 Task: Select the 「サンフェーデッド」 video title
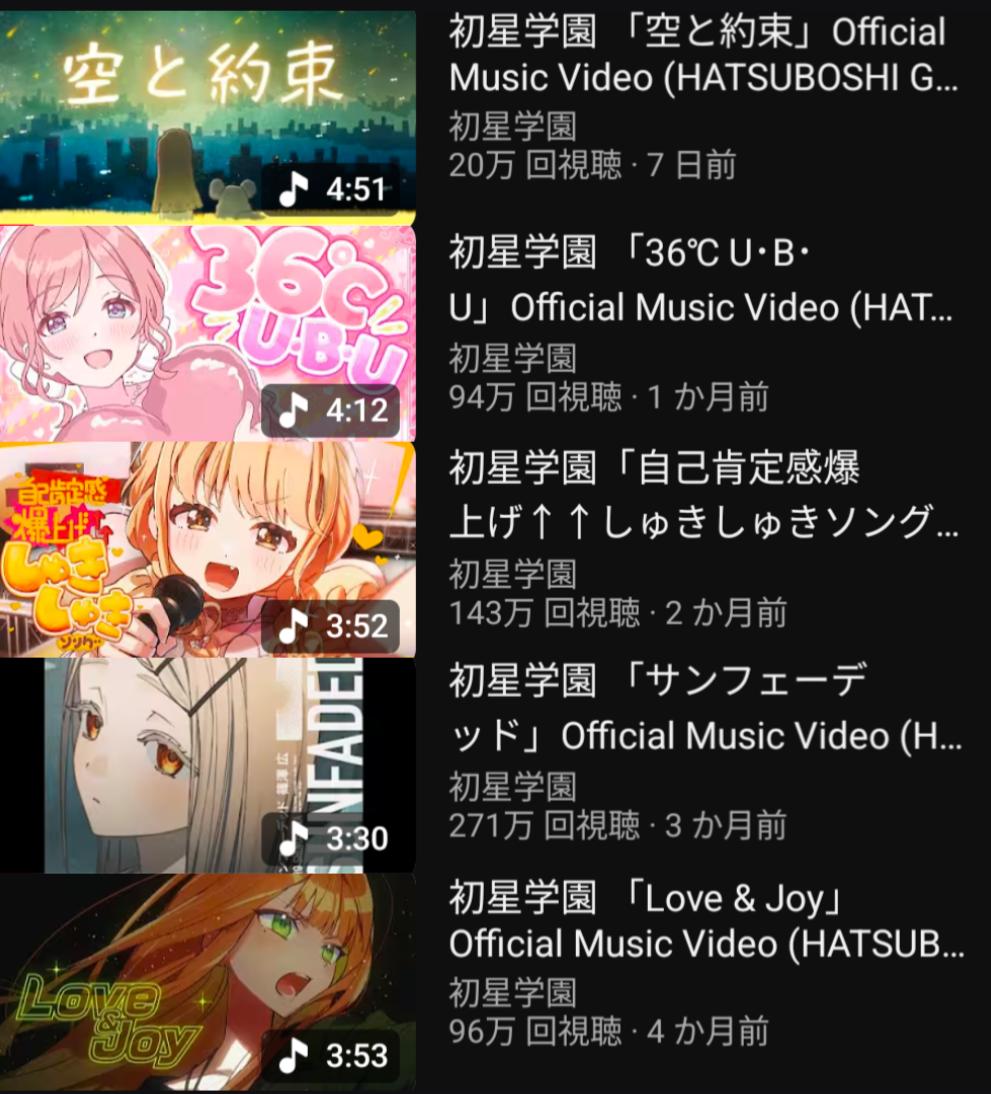pyautogui.click(x=700, y=708)
